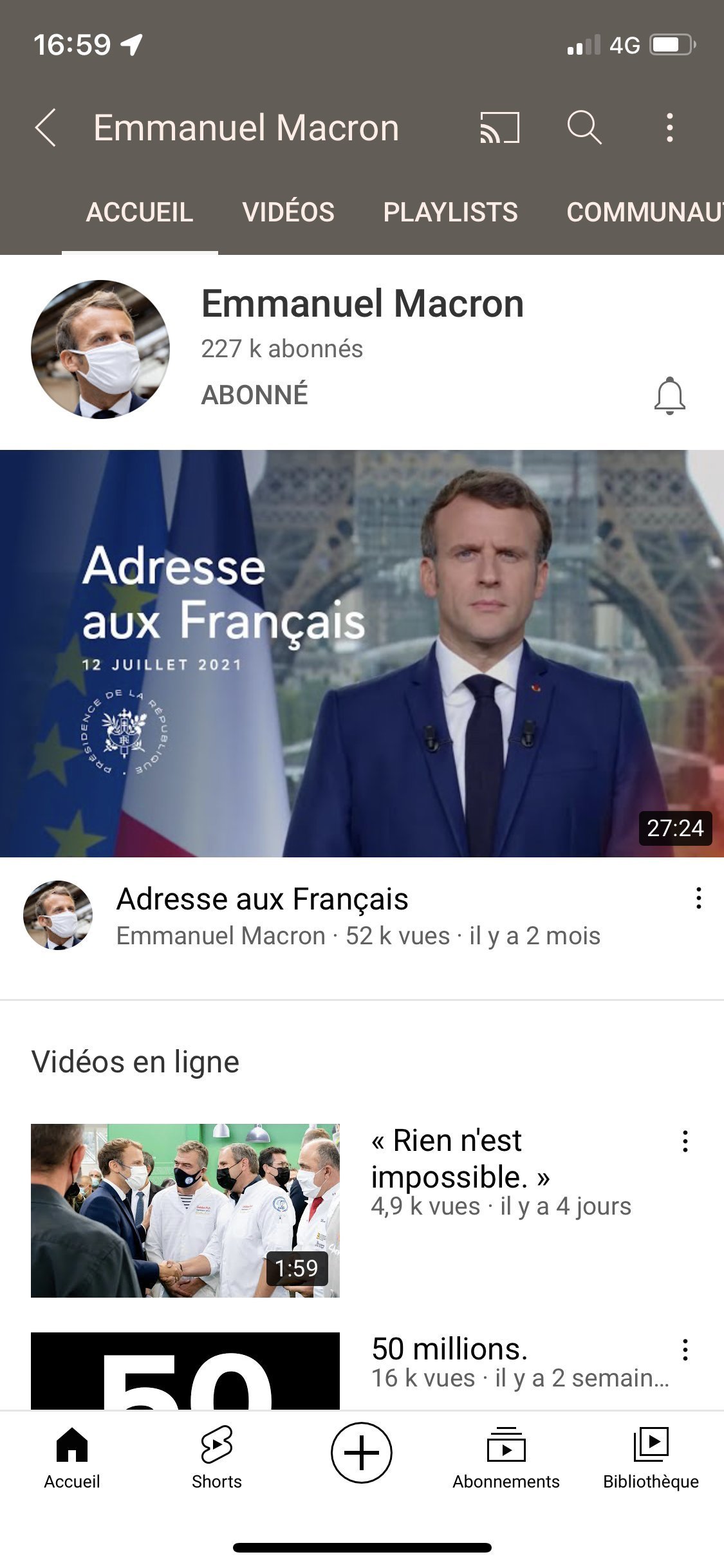724x1568 pixels.
Task: Open the cast to device icon
Action: click(x=499, y=127)
